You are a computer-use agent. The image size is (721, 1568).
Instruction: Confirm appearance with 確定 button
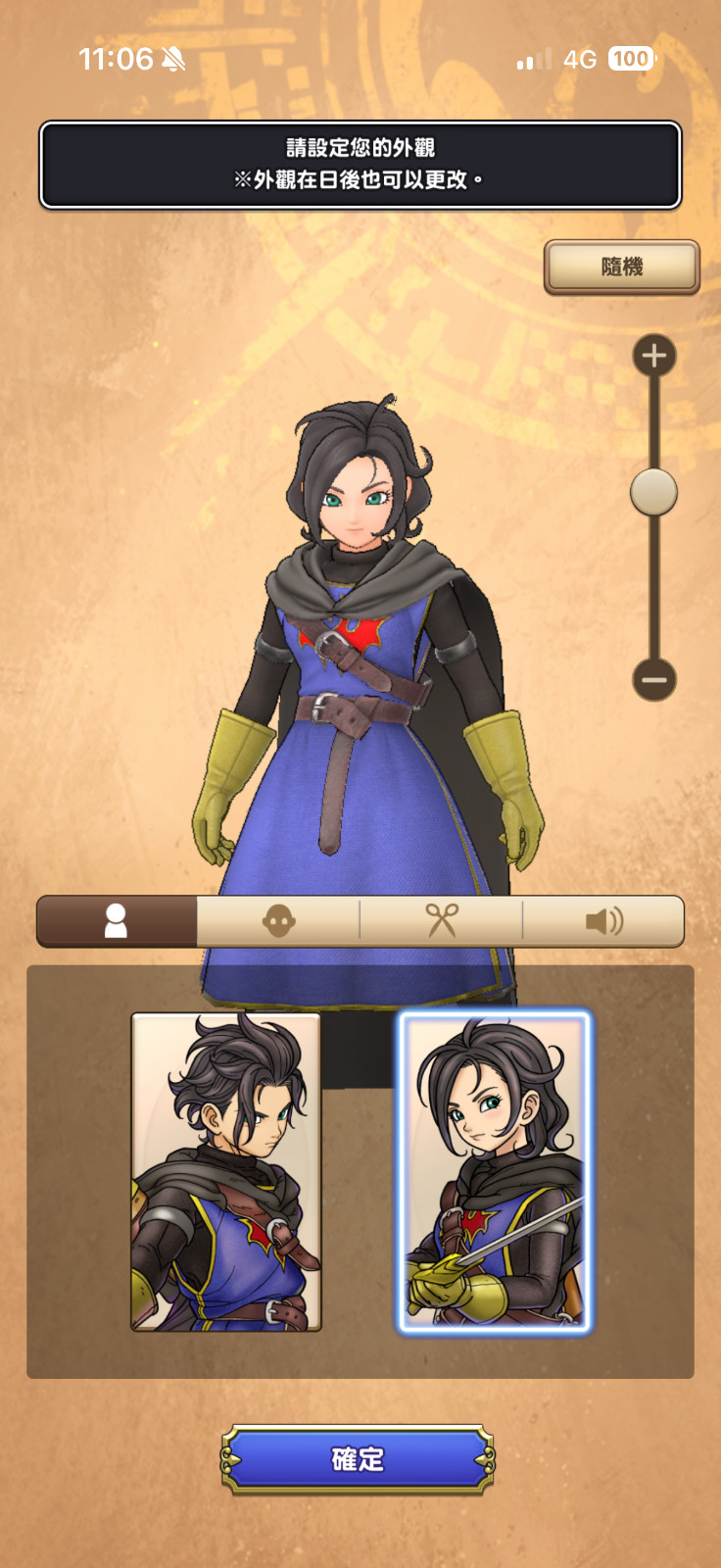[x=358, y=1459]
